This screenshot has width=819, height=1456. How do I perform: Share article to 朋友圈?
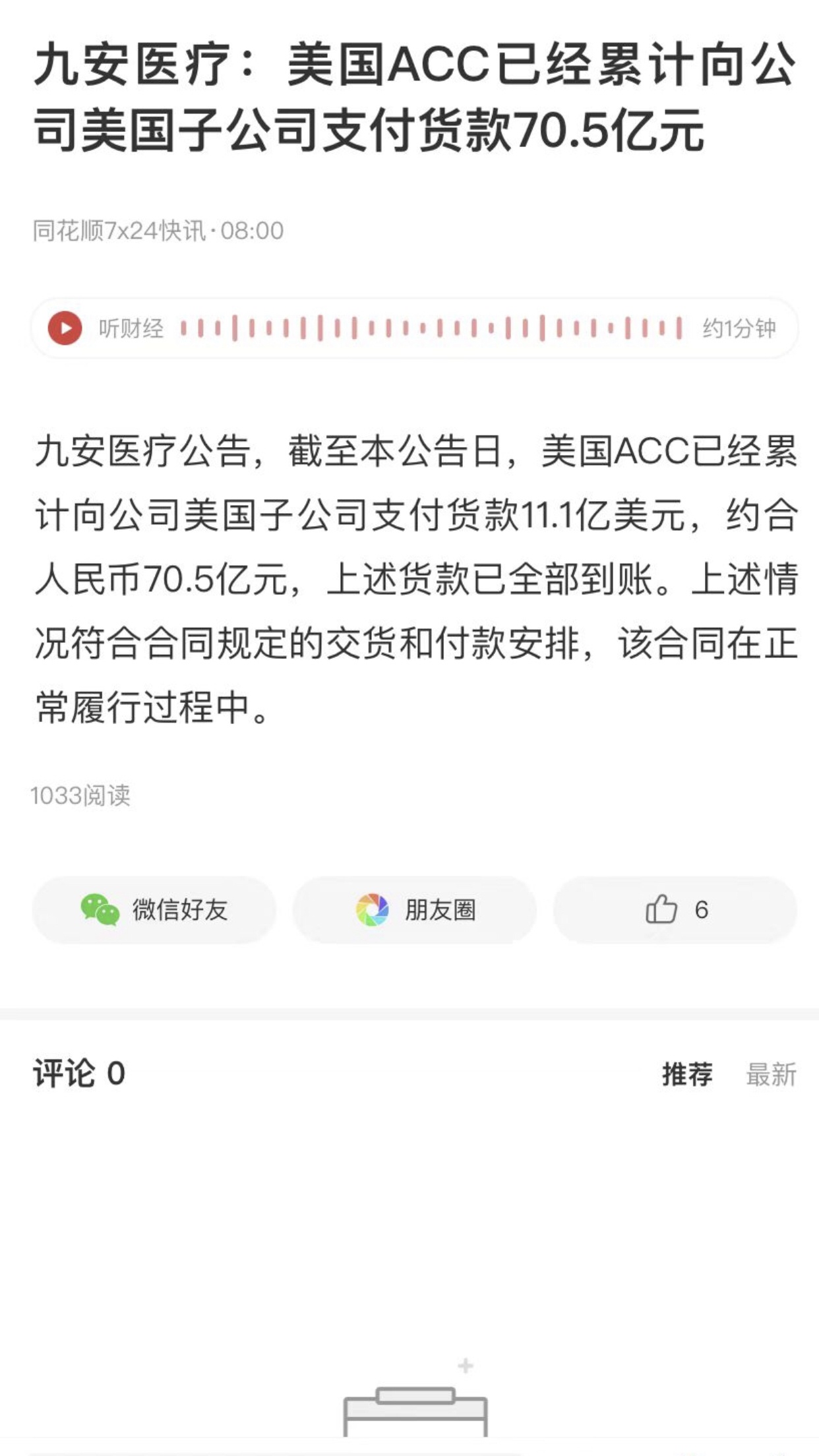[x=414, y=909]
